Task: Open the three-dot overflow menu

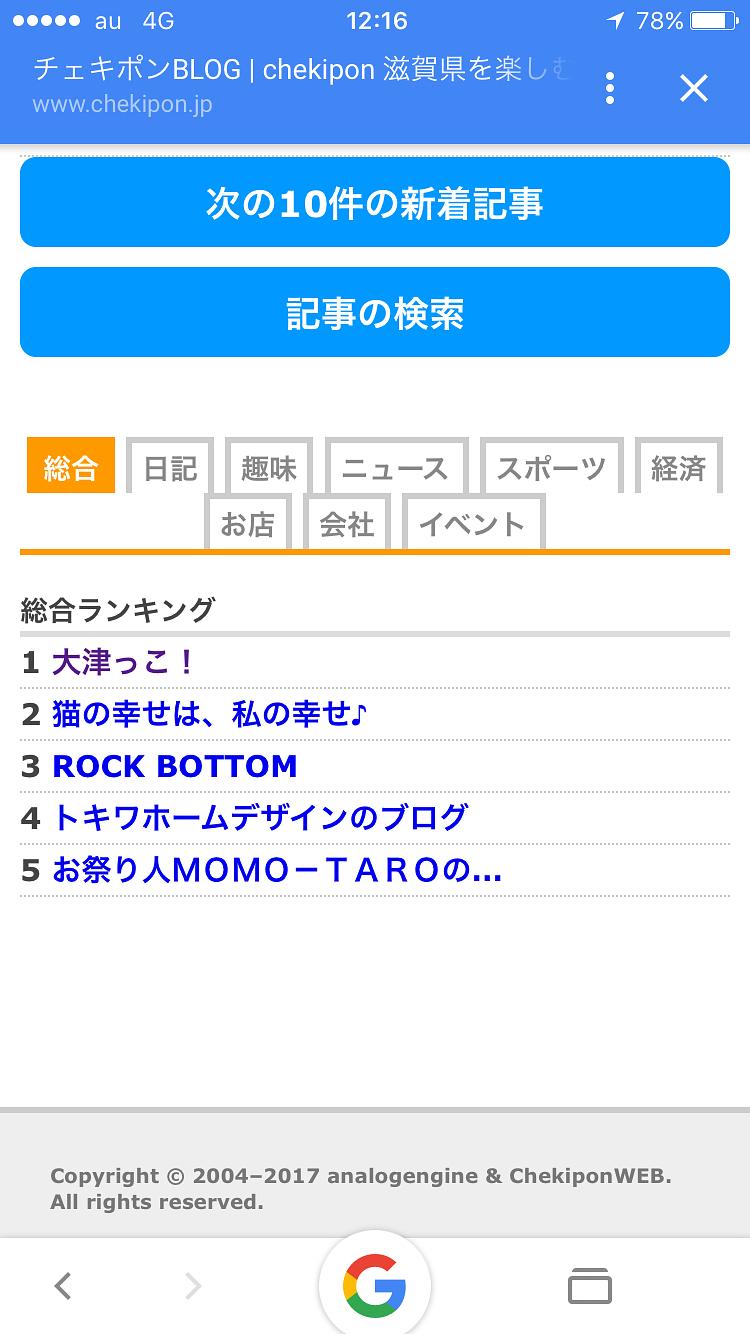Action: [609, 88]
